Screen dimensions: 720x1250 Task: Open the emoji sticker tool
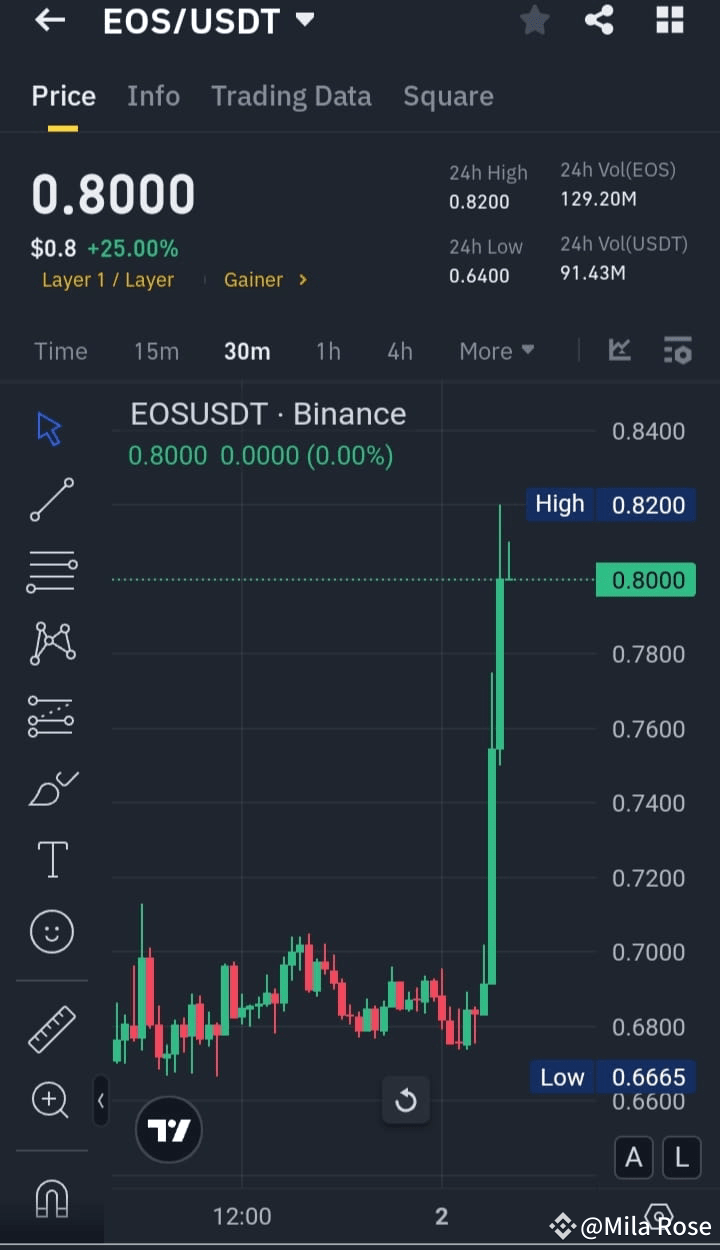click(50, 931)
